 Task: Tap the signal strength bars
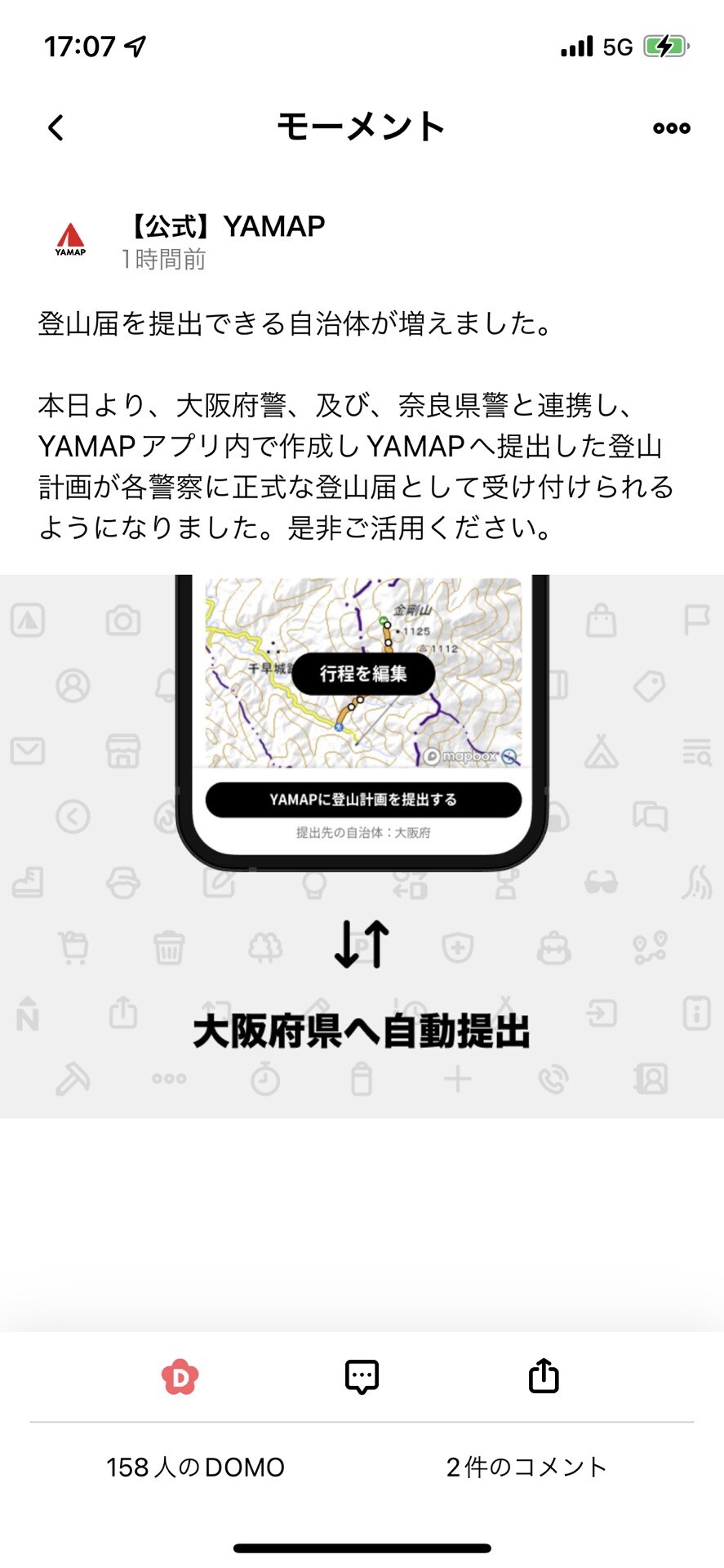(576, 47)
